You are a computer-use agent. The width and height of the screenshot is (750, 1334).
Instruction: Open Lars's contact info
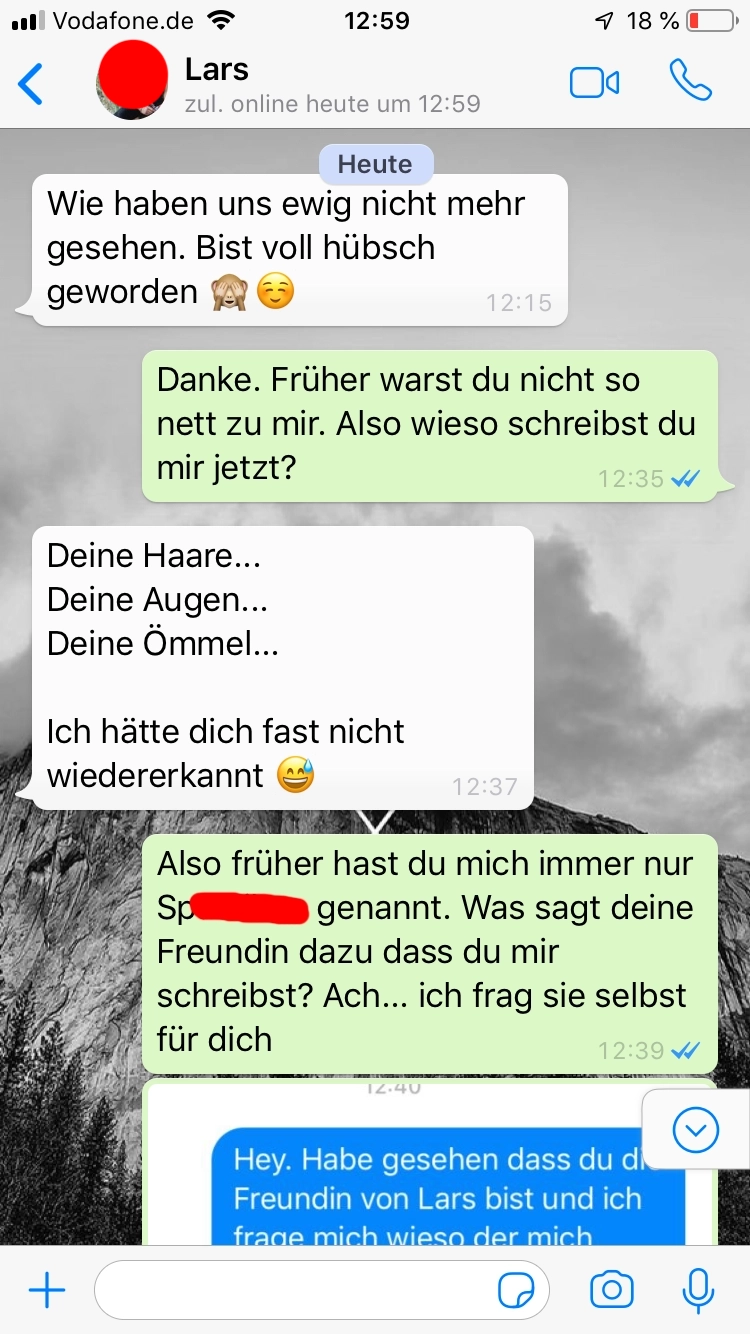pyautogui.click(x=330, y=84)
